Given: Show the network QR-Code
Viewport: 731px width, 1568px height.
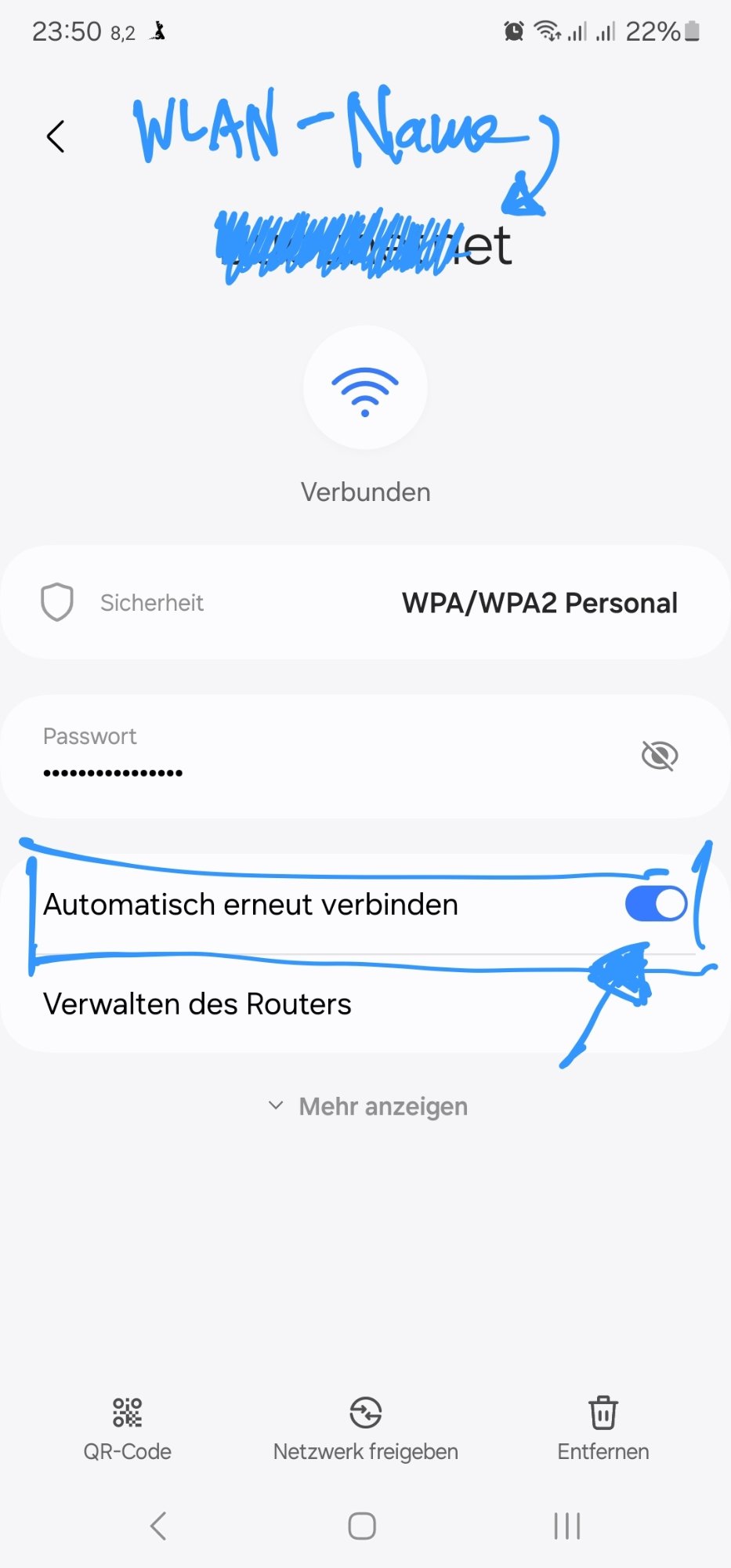Looking at the screenshot, I should click(127, 1429).
